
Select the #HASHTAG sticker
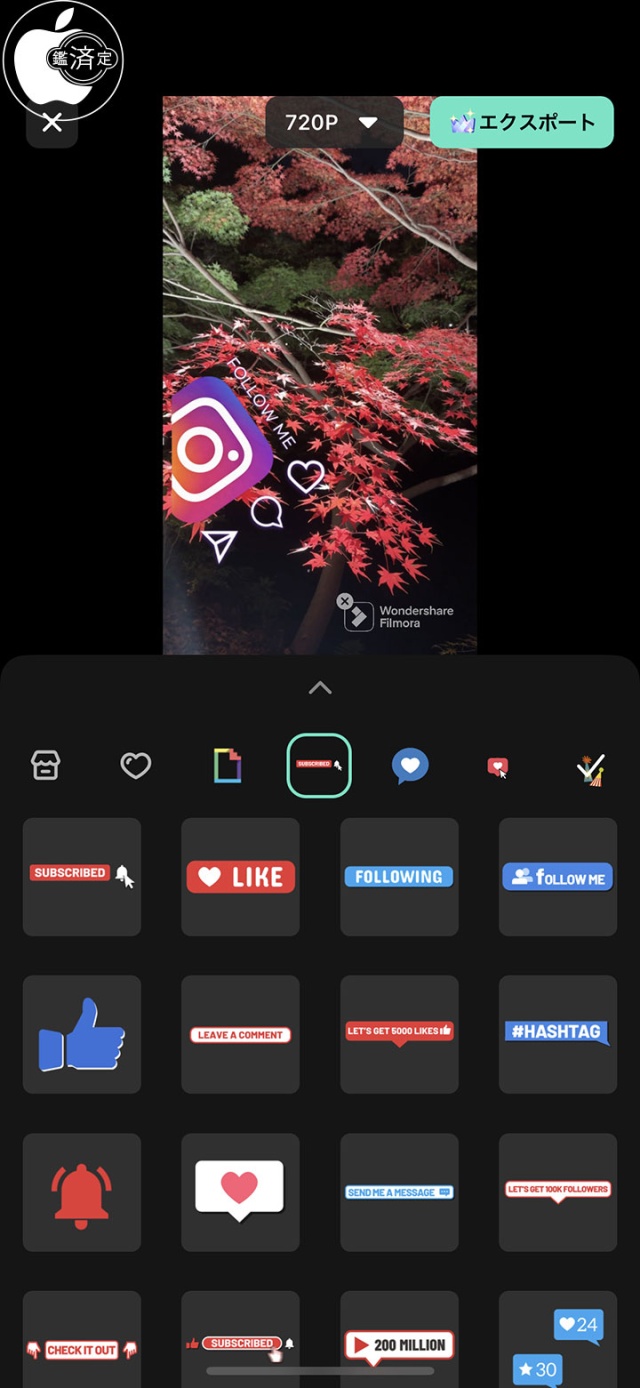tap(557, 1034)
